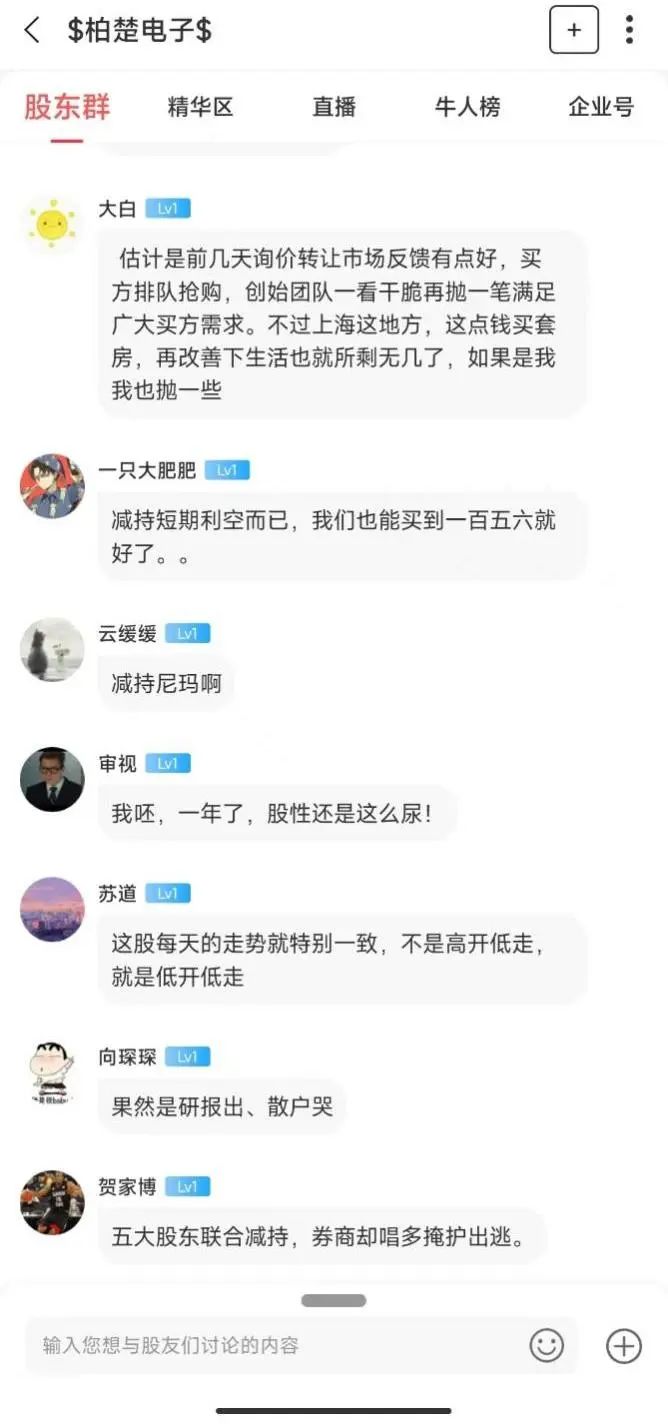Image resolution: width=668 pixels, height=1424 pixels.
Task: Open 贺家博's profile avatar
Action: tap(52, 1203)
